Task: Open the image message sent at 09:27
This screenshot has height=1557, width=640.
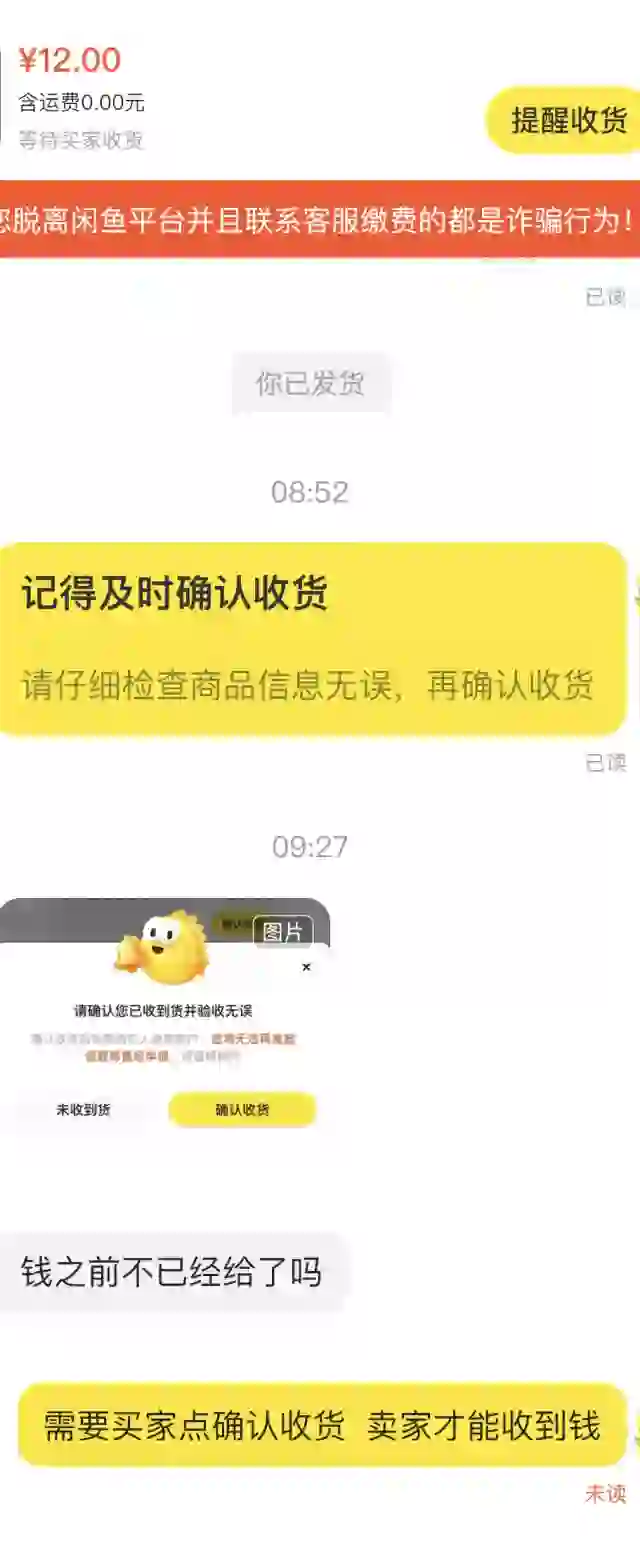Action: click(165, 1020)
